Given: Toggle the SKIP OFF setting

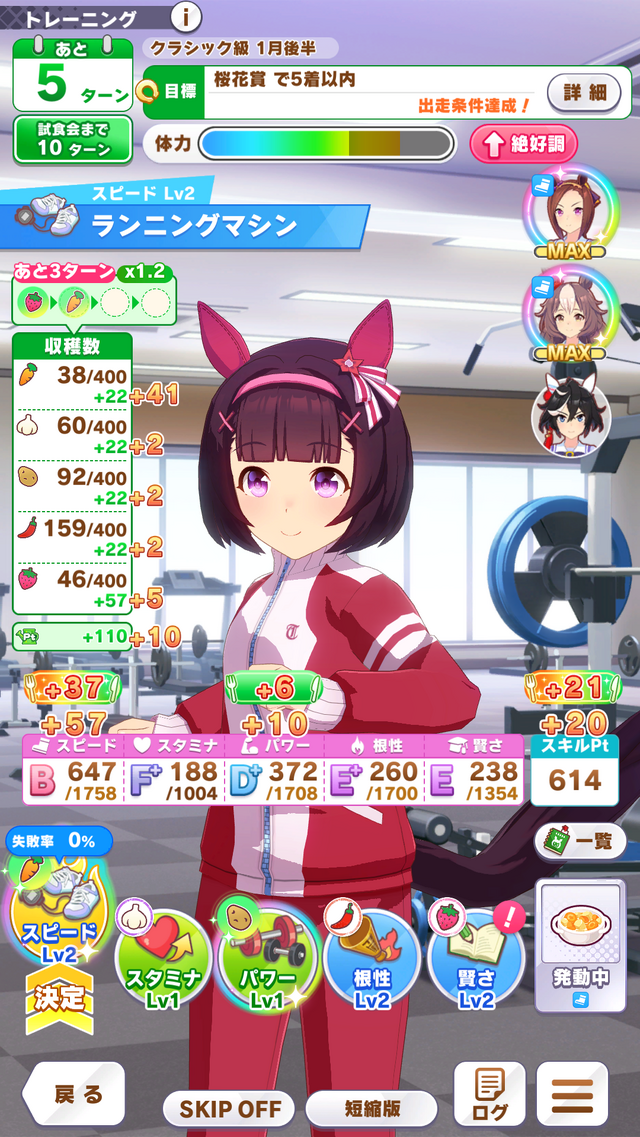Looking at the screenshot, I should coord(230,1108).
